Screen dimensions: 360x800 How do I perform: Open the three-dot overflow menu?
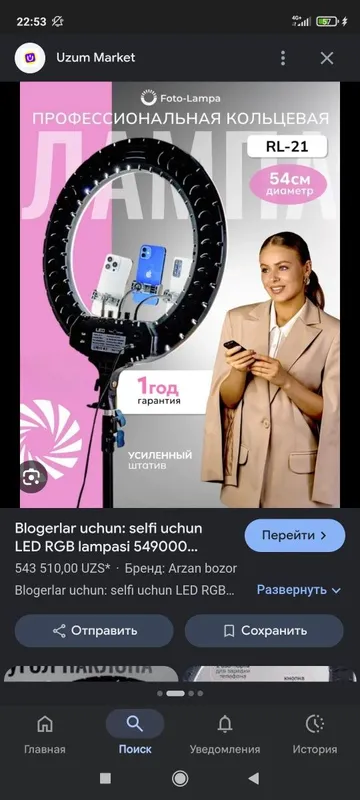[283, 58]
